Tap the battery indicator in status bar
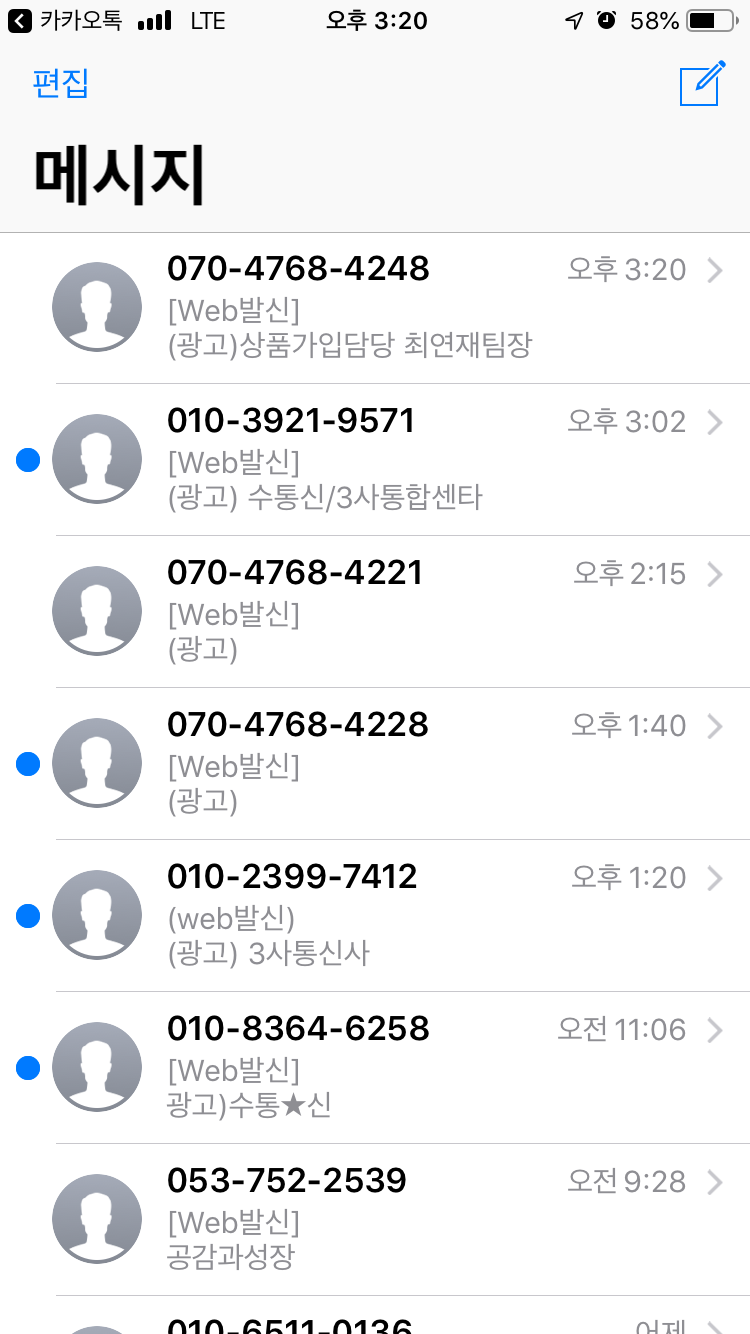The height and width of the screenshot is (1334, 750). point(712,18)
